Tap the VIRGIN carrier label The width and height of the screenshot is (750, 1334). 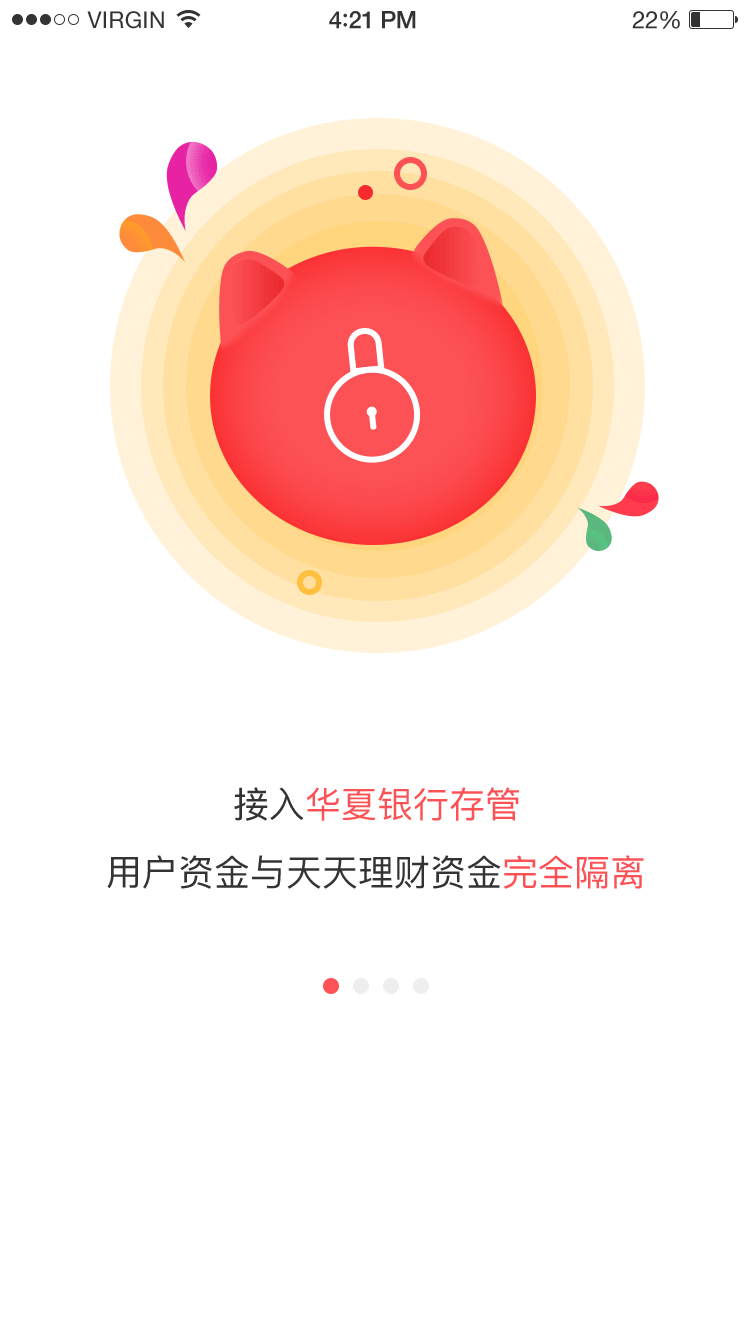click(x=124, y=18)
